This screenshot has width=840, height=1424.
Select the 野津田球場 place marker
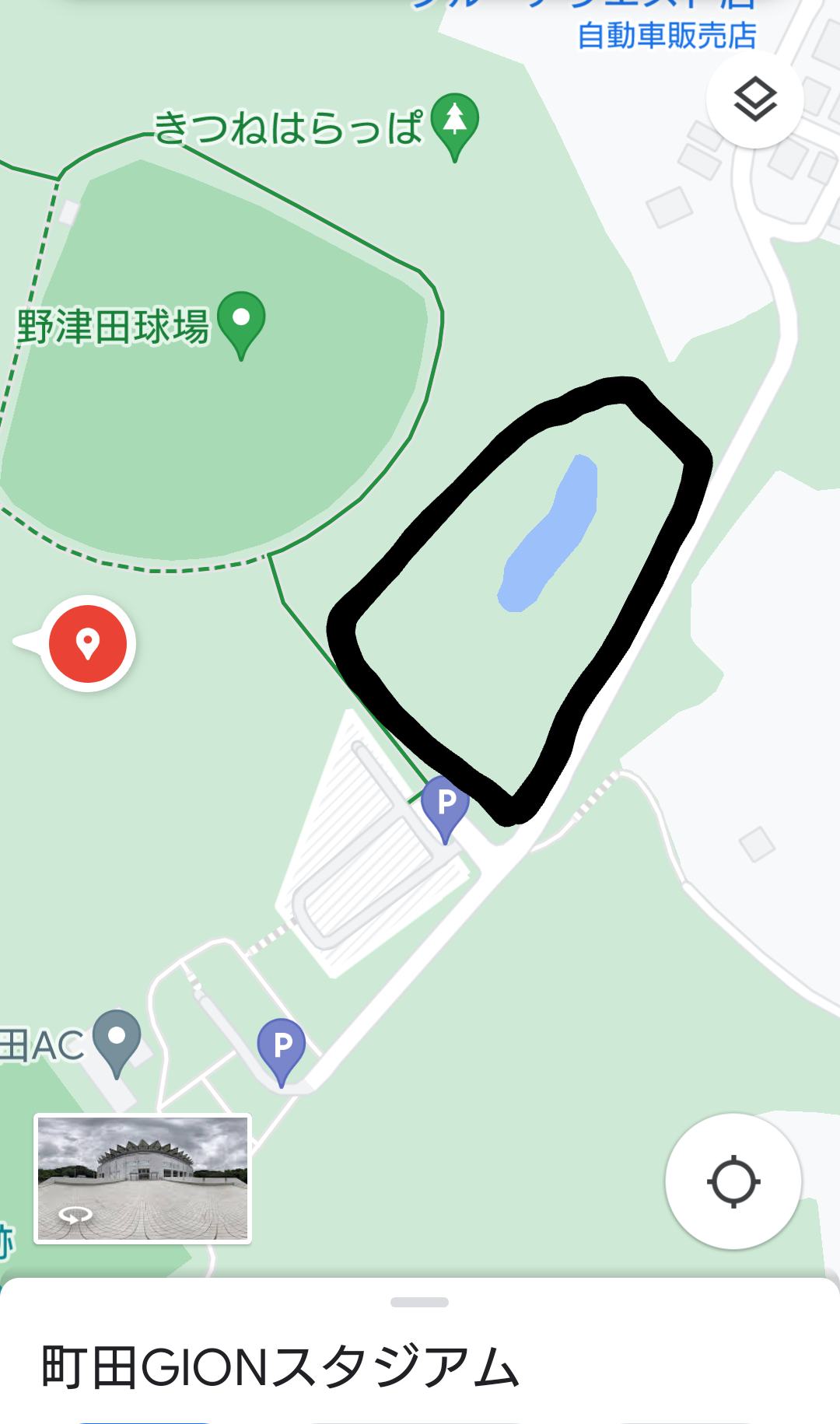(x=241, y=320)
